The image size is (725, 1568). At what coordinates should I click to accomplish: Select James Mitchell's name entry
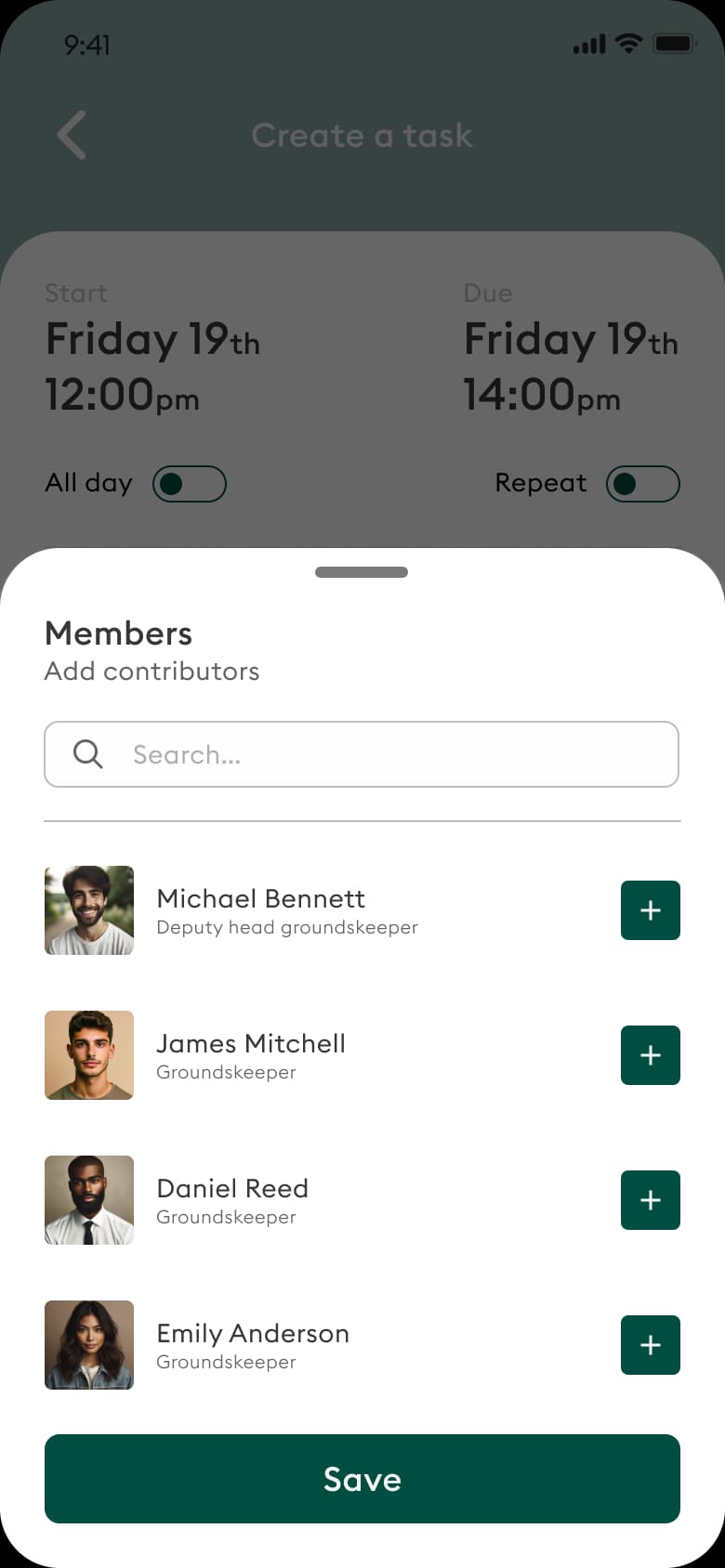click(x=251, y=1043)
